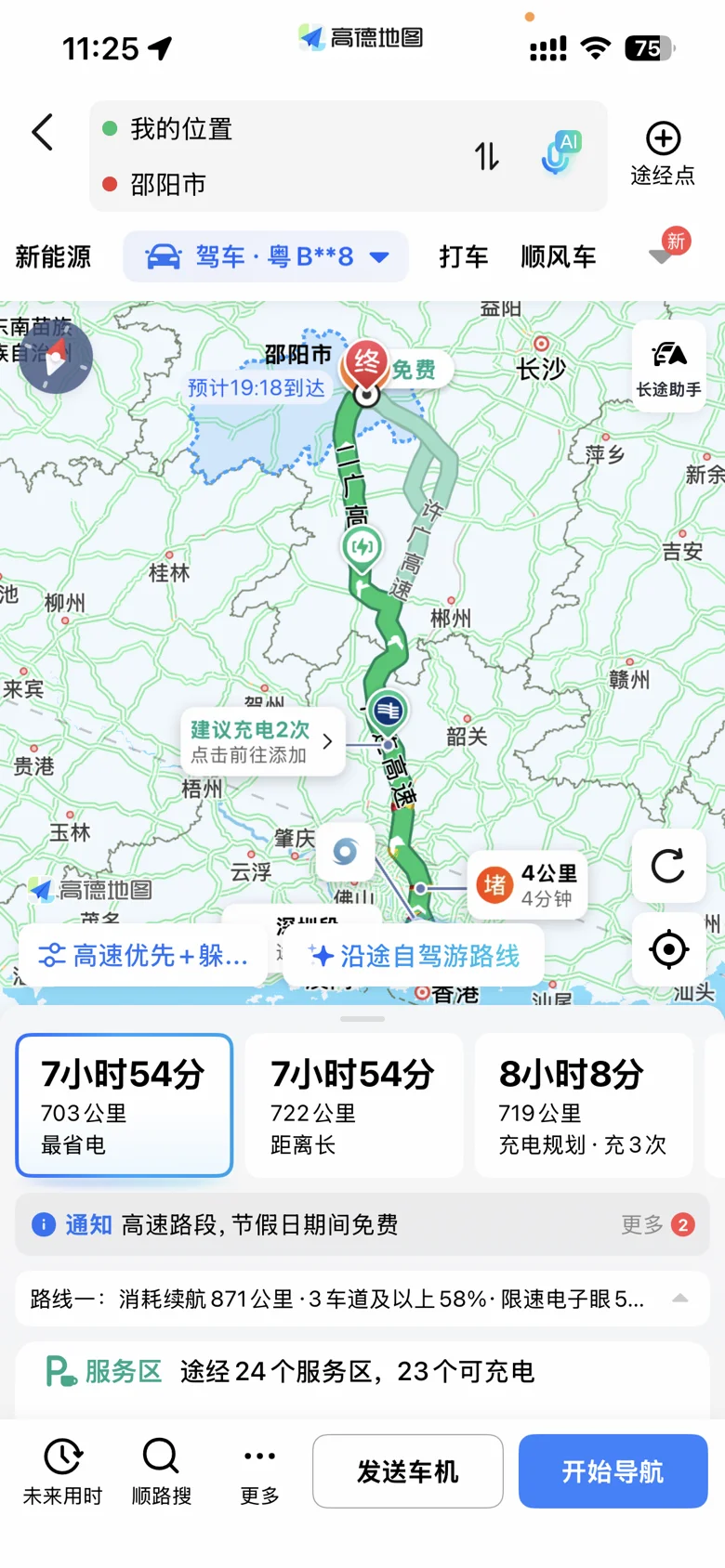Image resolution: width=725 pixels, height=1568 pixels.
Task: Activate the AI voice assistant microphone
Action: pos(560,153)
